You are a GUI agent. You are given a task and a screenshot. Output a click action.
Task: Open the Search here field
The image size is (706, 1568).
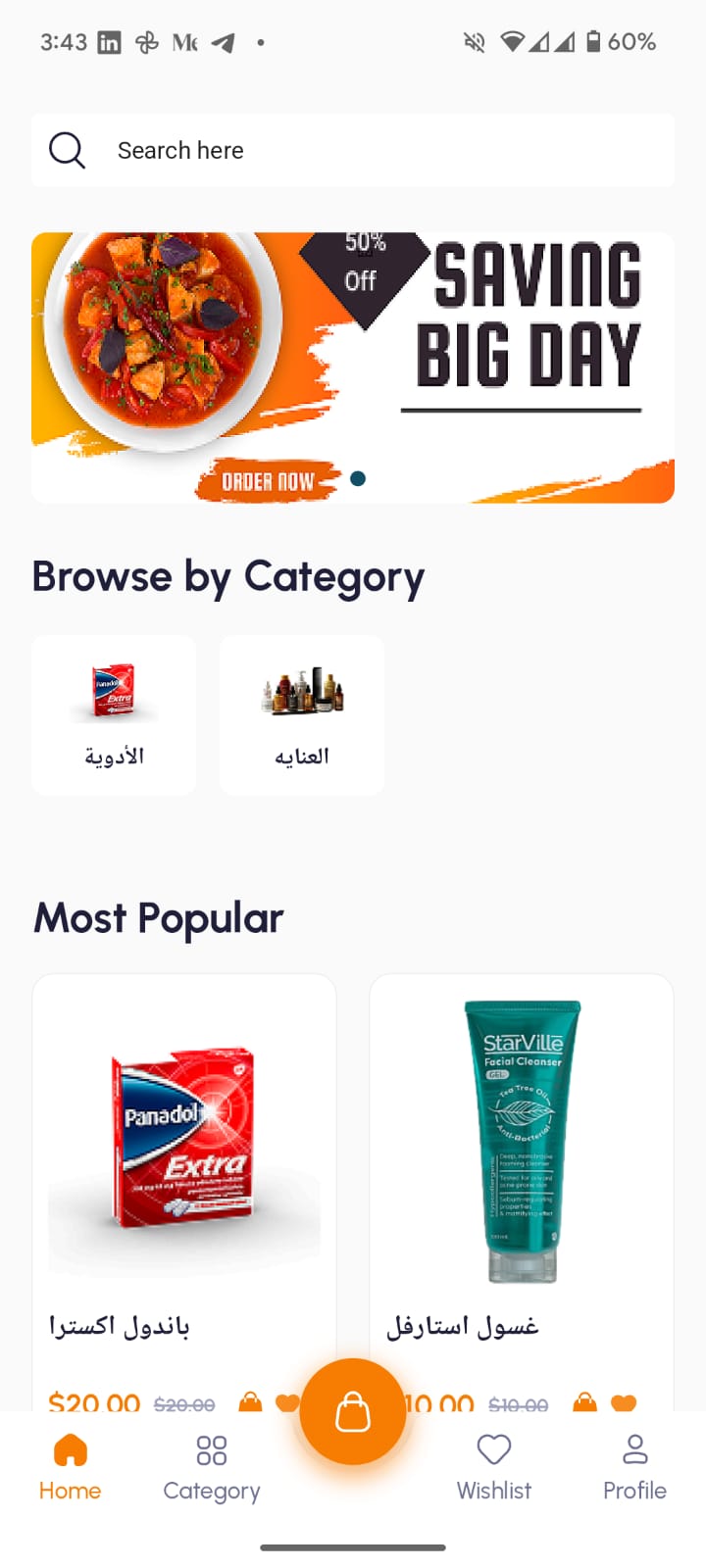point(353,150)
